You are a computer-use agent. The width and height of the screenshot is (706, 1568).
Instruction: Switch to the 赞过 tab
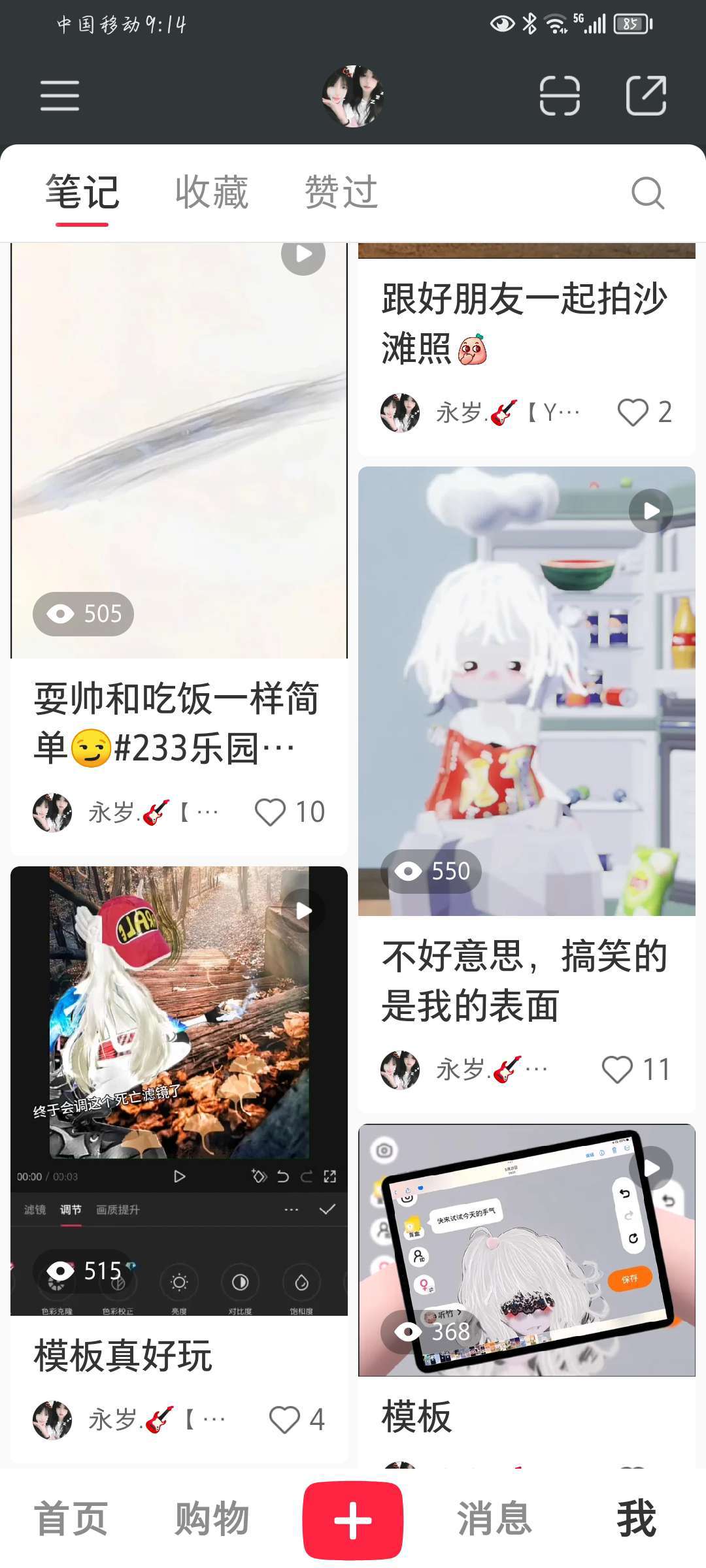(341, 192)
